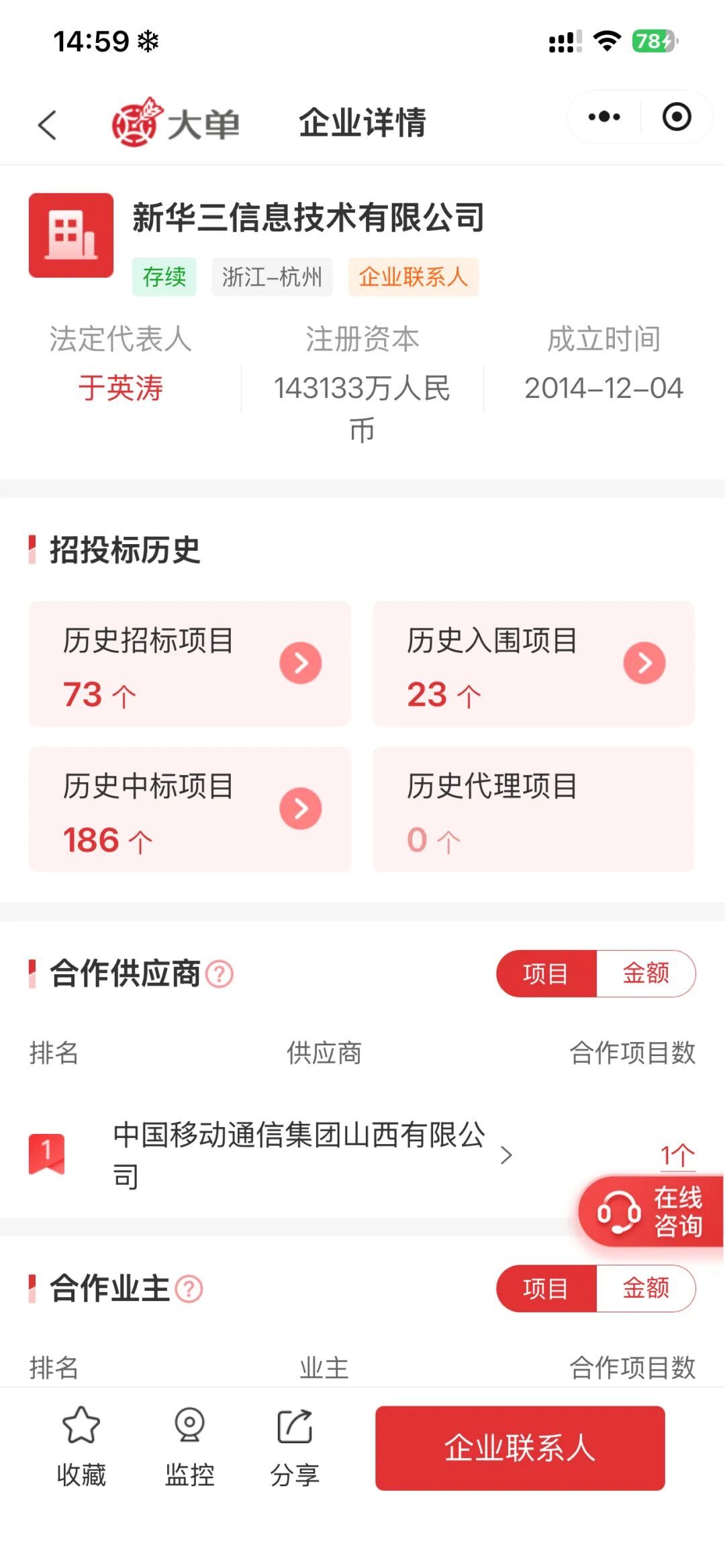Switch 合作业主 to 项目 view

coord(546,1288)
